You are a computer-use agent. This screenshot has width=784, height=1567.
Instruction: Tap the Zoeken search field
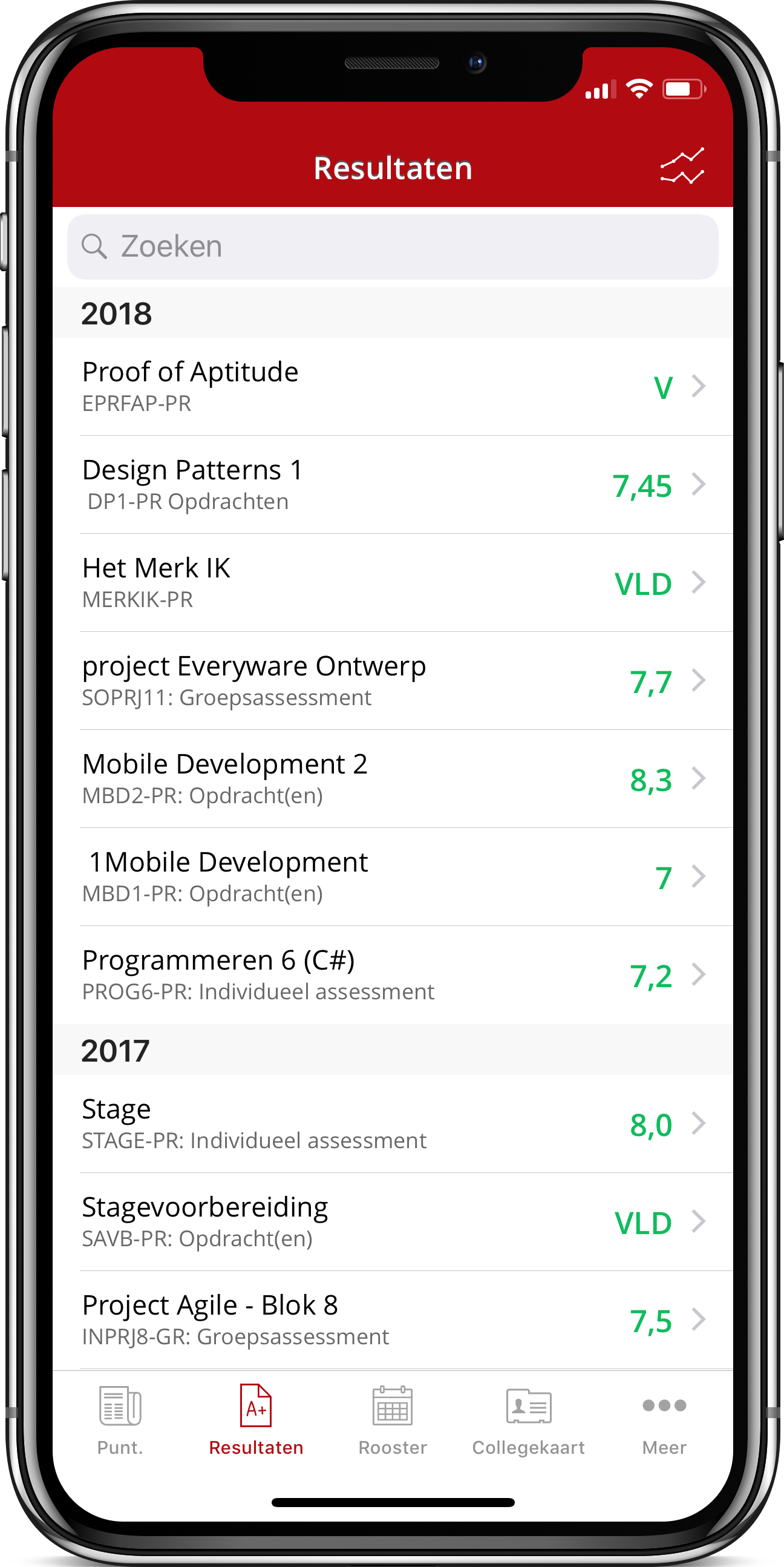pos(393,246)
